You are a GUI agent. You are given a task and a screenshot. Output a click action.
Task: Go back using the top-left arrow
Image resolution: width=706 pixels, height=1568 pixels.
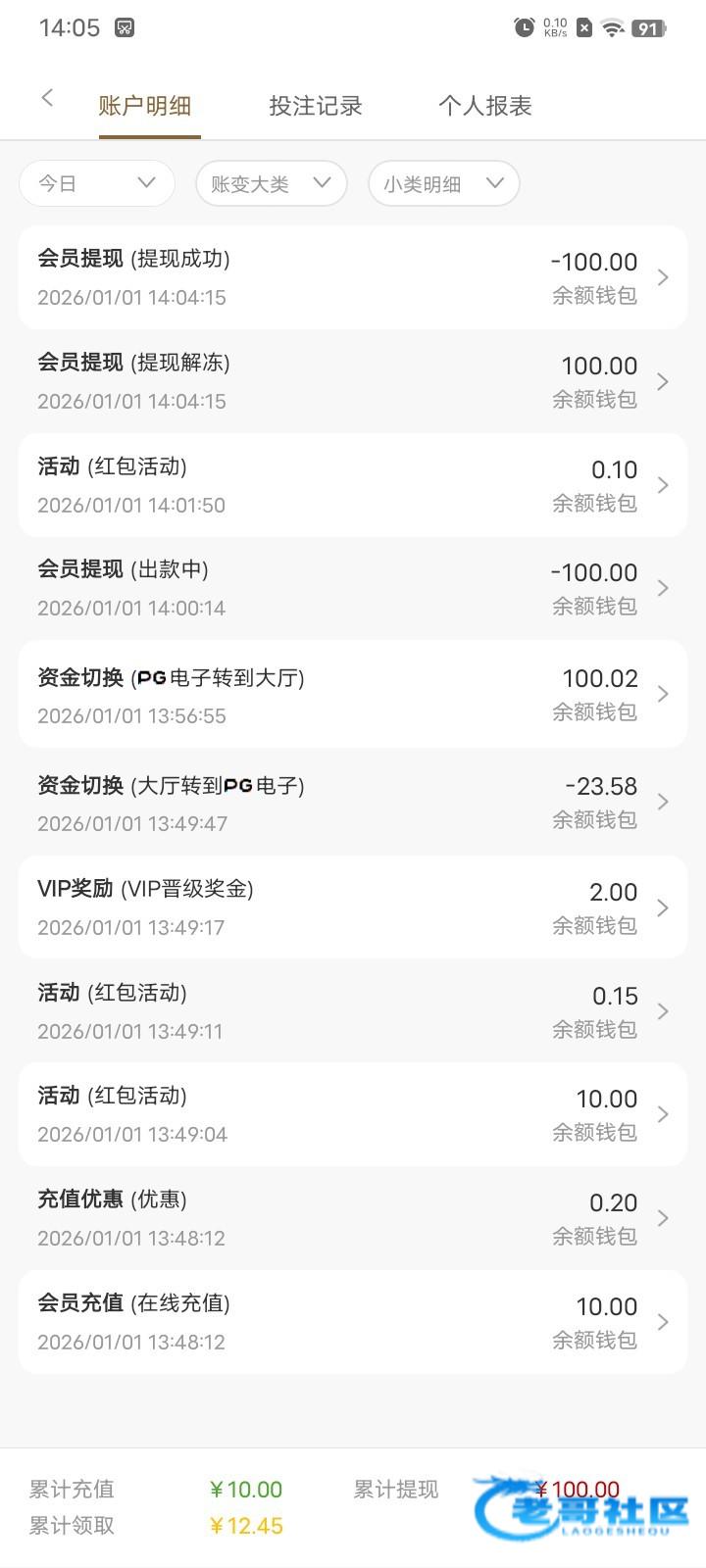(x=46, y=98)
